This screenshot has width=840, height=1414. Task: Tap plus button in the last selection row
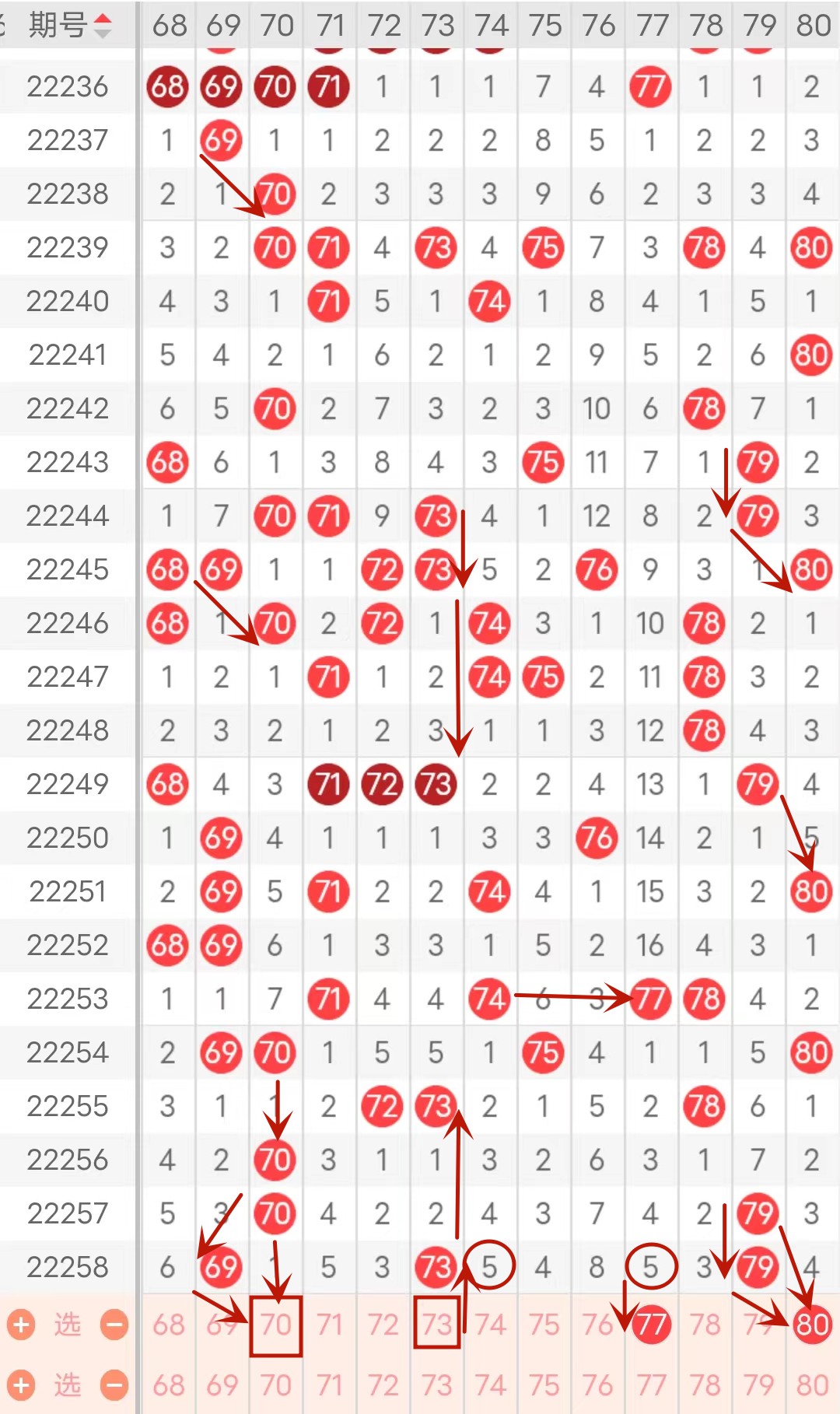tap(21, 1384)
